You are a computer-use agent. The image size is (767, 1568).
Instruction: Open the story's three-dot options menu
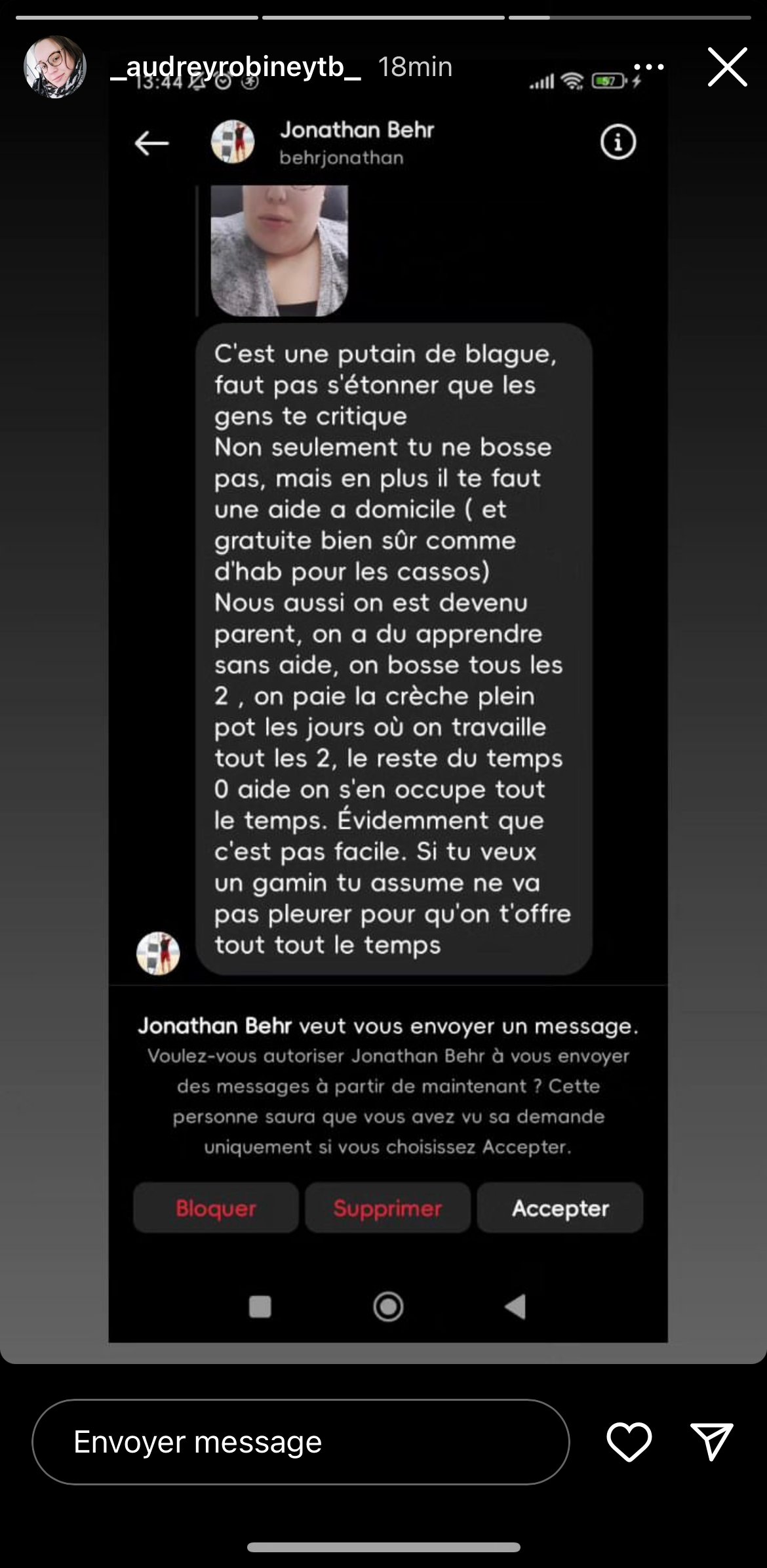(x=649, y=67)
